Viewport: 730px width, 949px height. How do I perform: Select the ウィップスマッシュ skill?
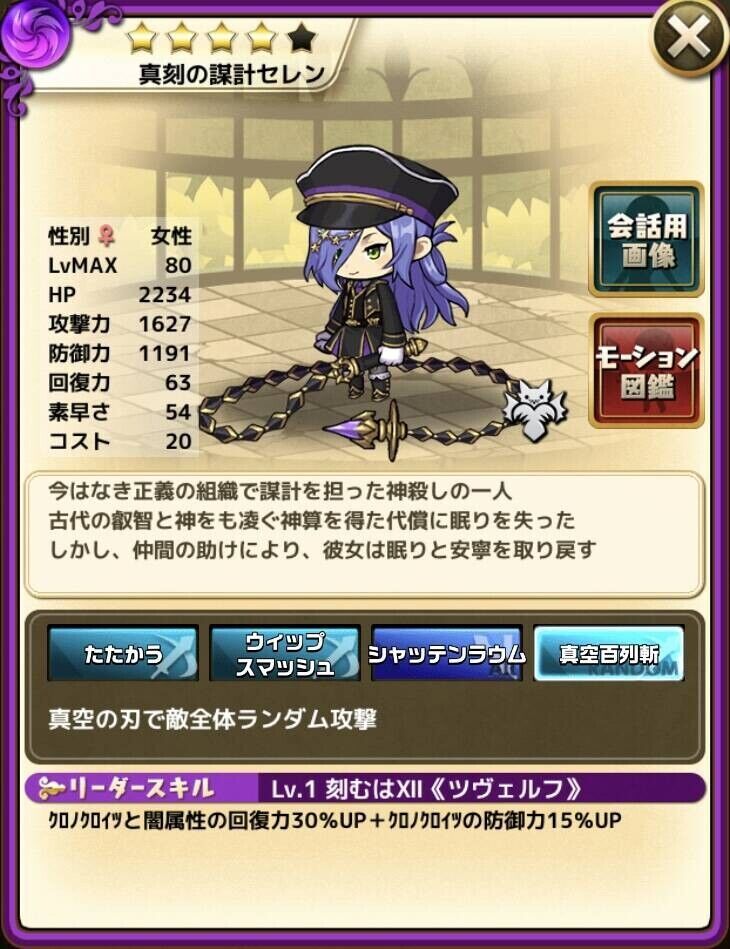point(285,654)
